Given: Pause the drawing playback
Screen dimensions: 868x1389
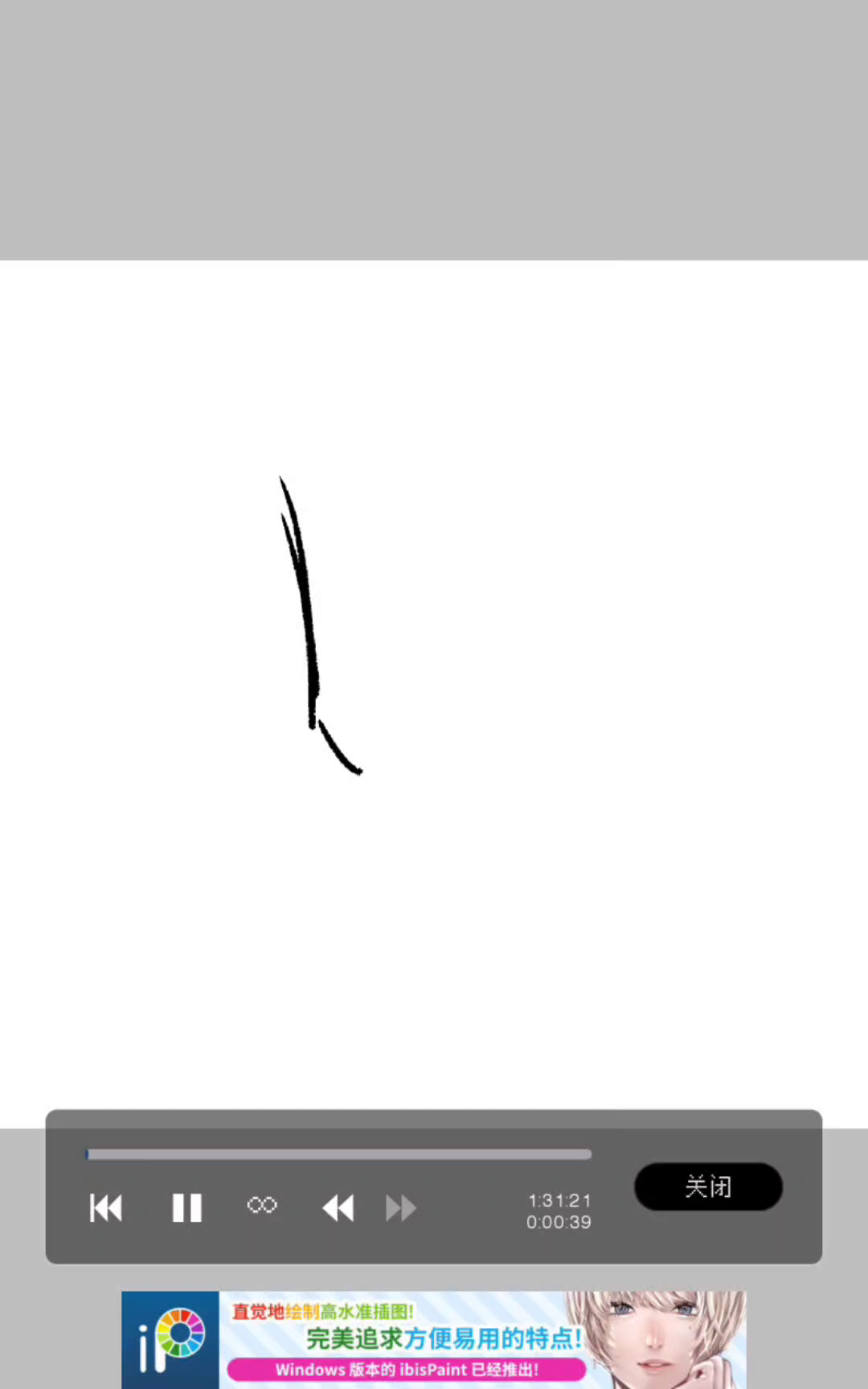Looking at the screenshot, I should click(x=186, y=1207).
